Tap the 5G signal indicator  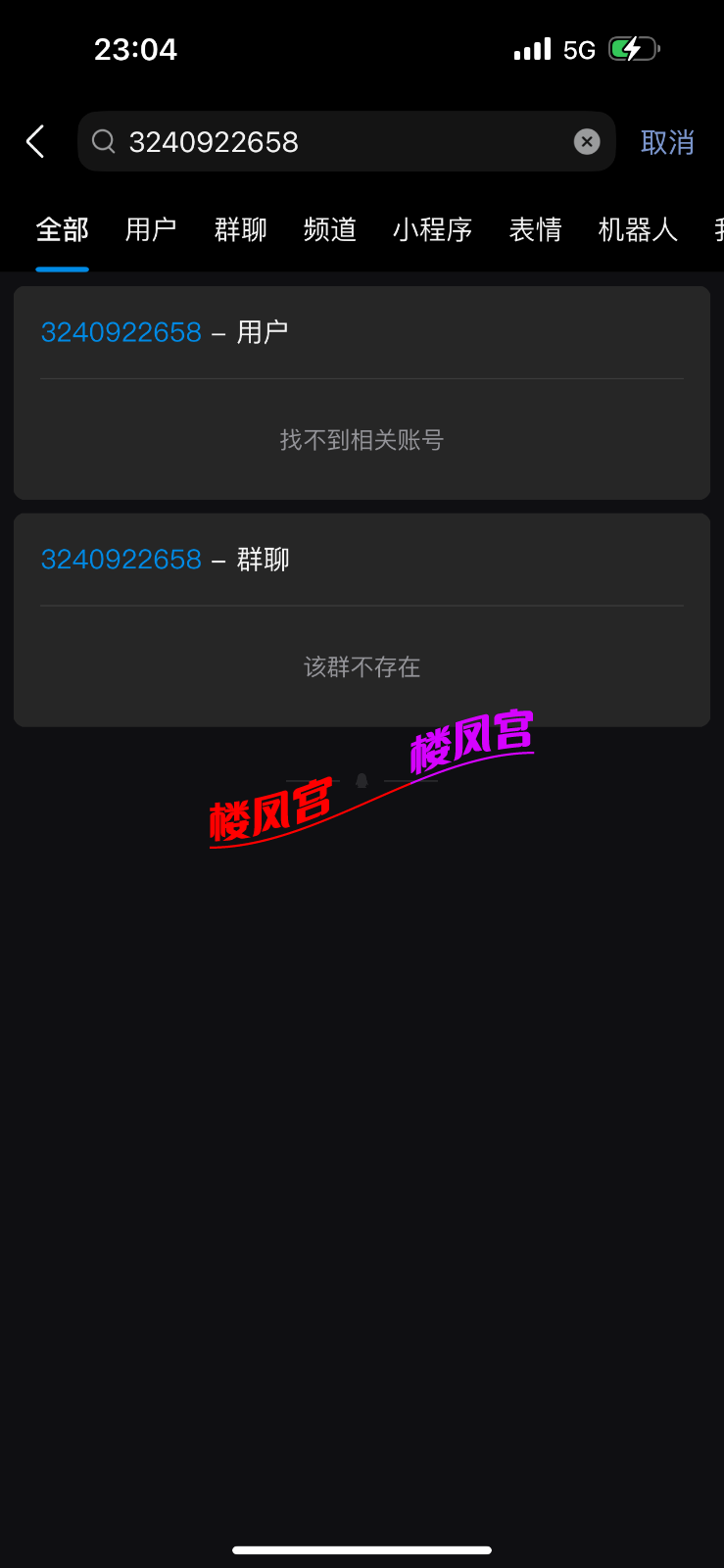577,48
